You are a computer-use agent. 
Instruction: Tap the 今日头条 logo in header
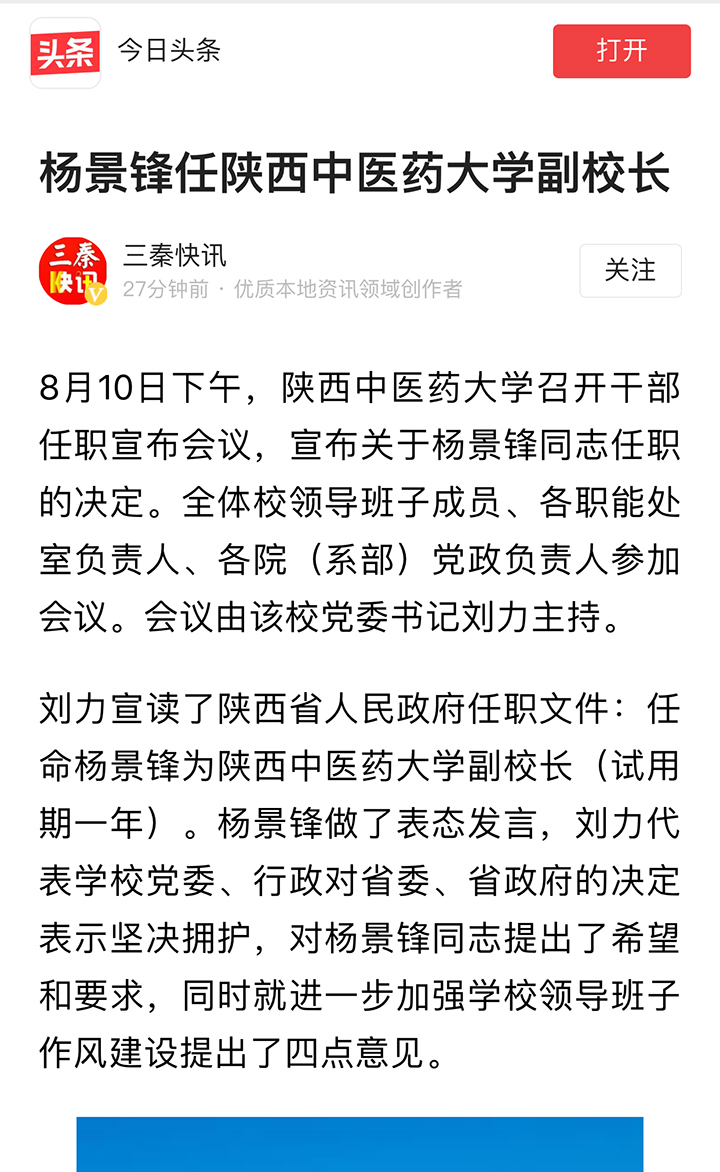66,52
